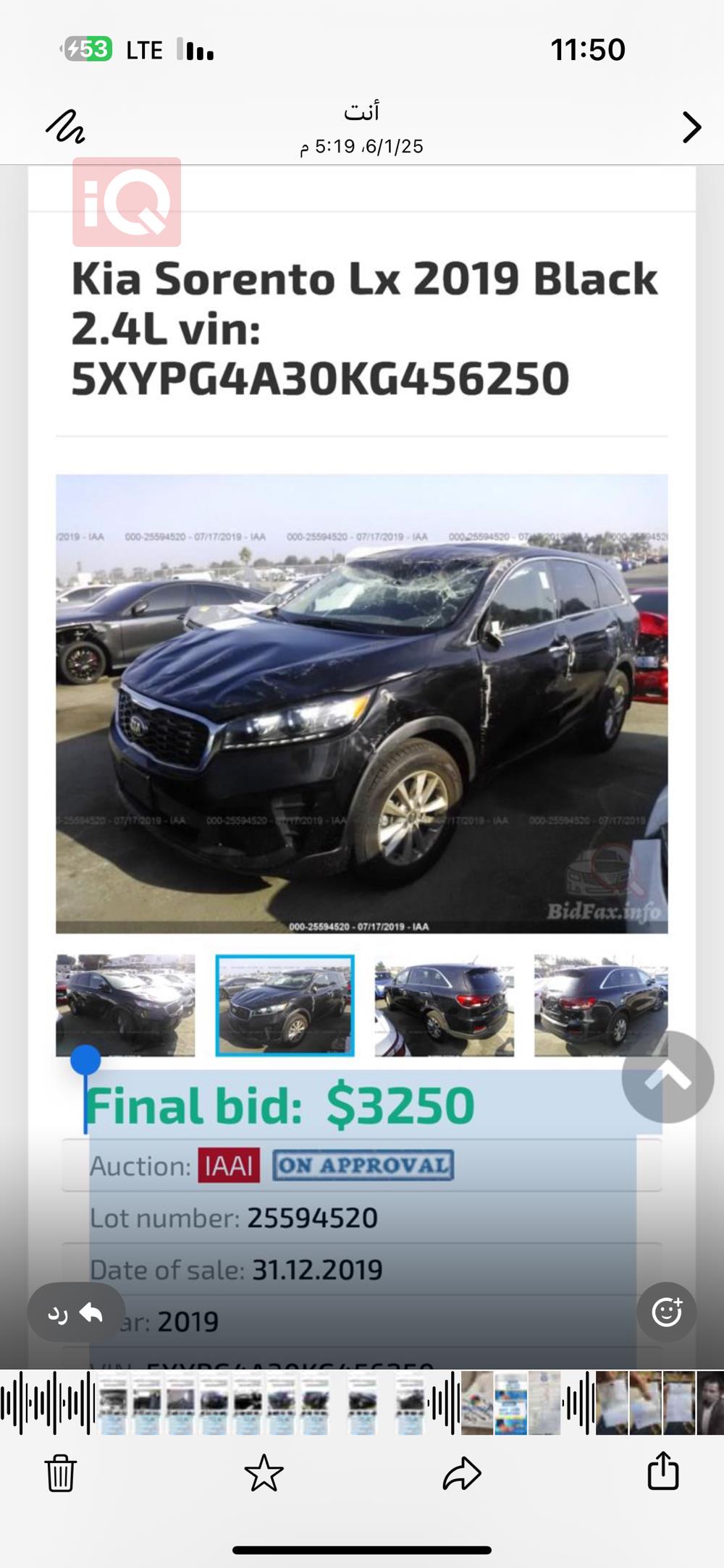Go back using the chevron arrow
This screenshot has width=724, height=1568.
(691, 127)
